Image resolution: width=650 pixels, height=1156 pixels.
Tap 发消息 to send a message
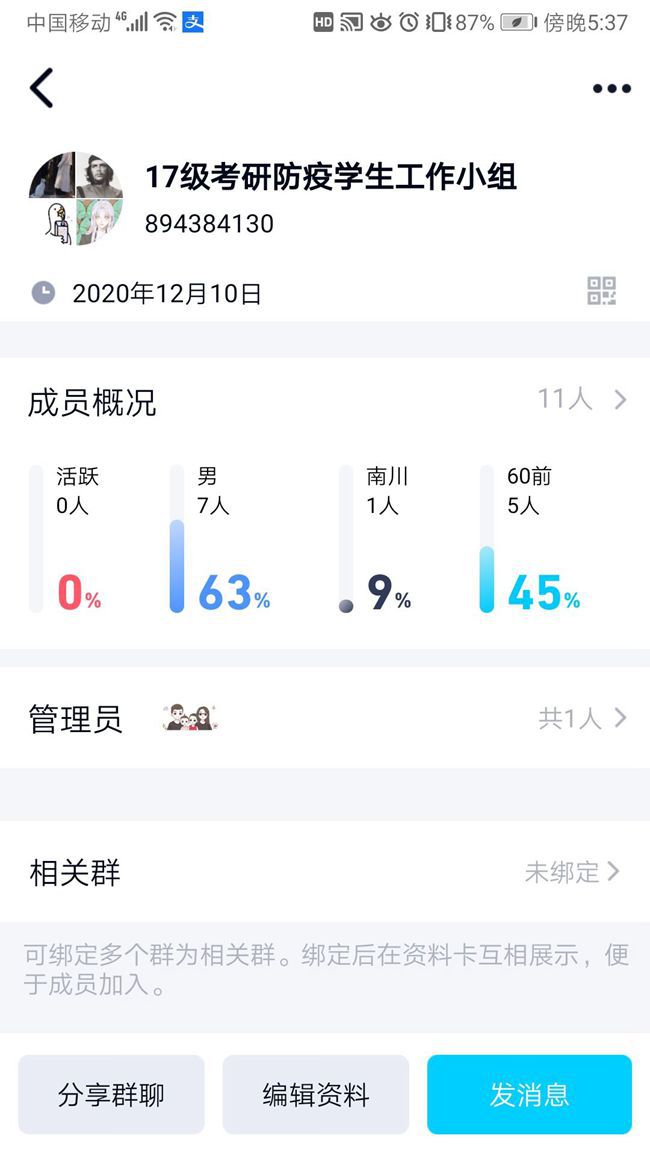529,1094
